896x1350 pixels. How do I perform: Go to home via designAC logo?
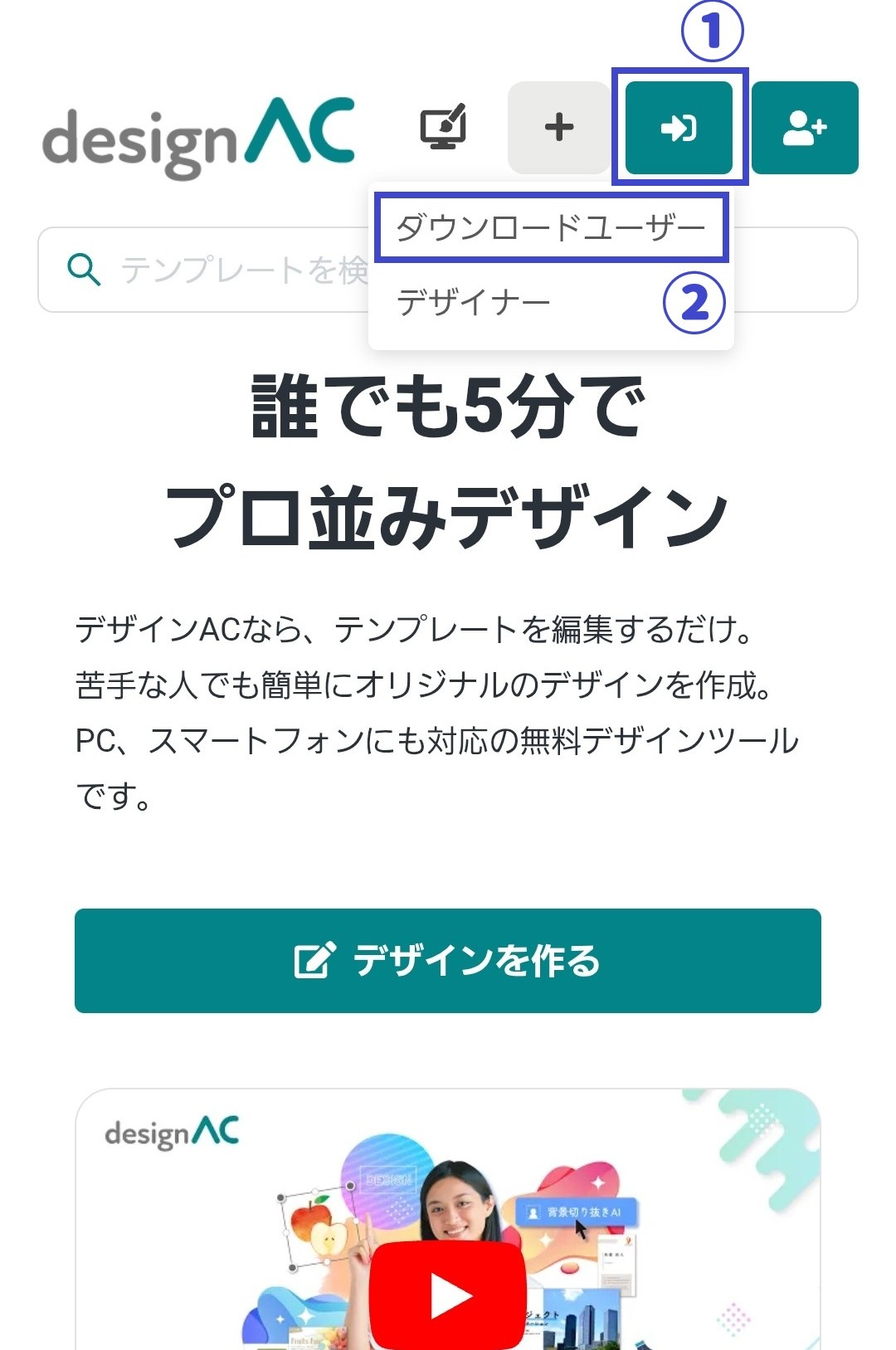199,137
